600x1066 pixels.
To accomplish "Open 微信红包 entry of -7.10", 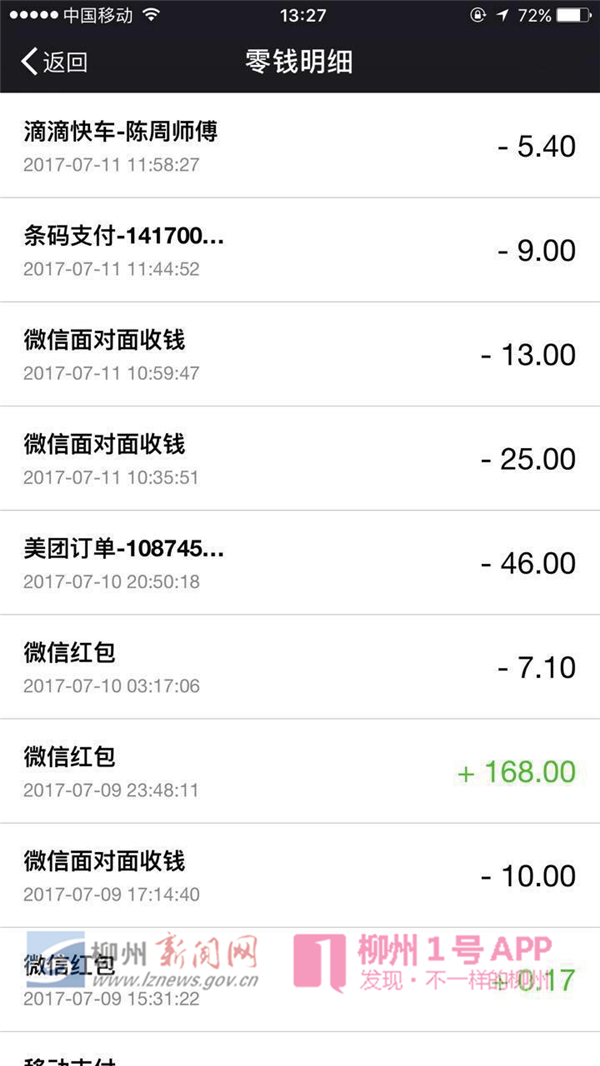I will pyautogui.click(x=300, y=667).
